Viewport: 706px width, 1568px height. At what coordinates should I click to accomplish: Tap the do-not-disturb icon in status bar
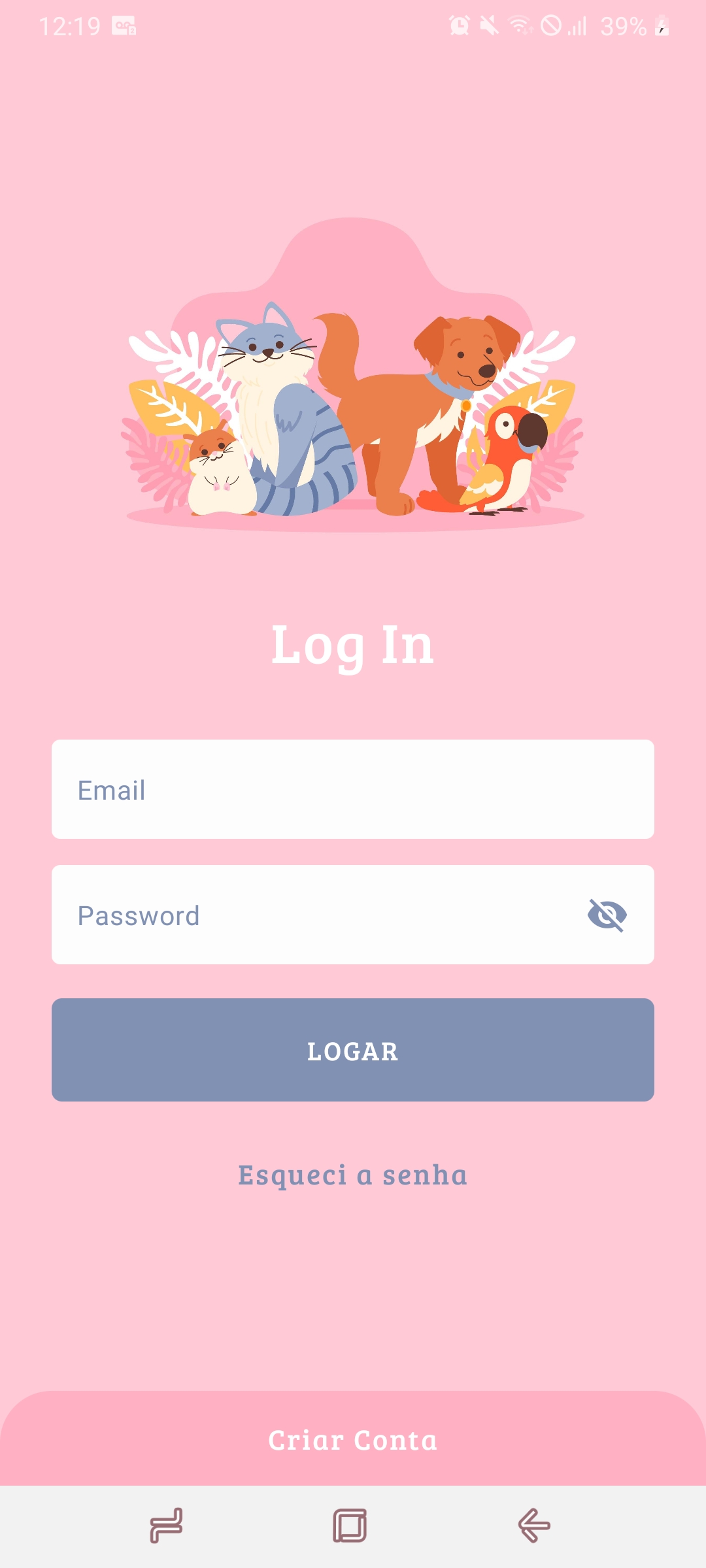coord(552,24)
